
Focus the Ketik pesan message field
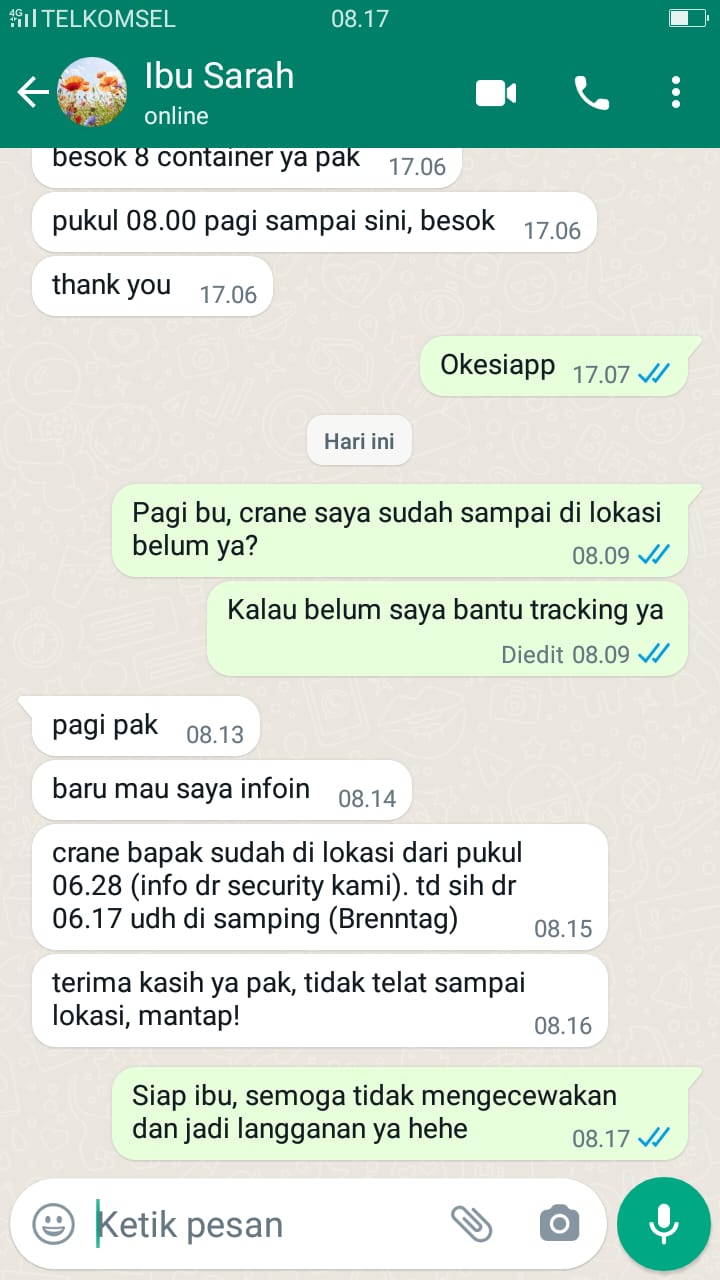pos(260,1224)
